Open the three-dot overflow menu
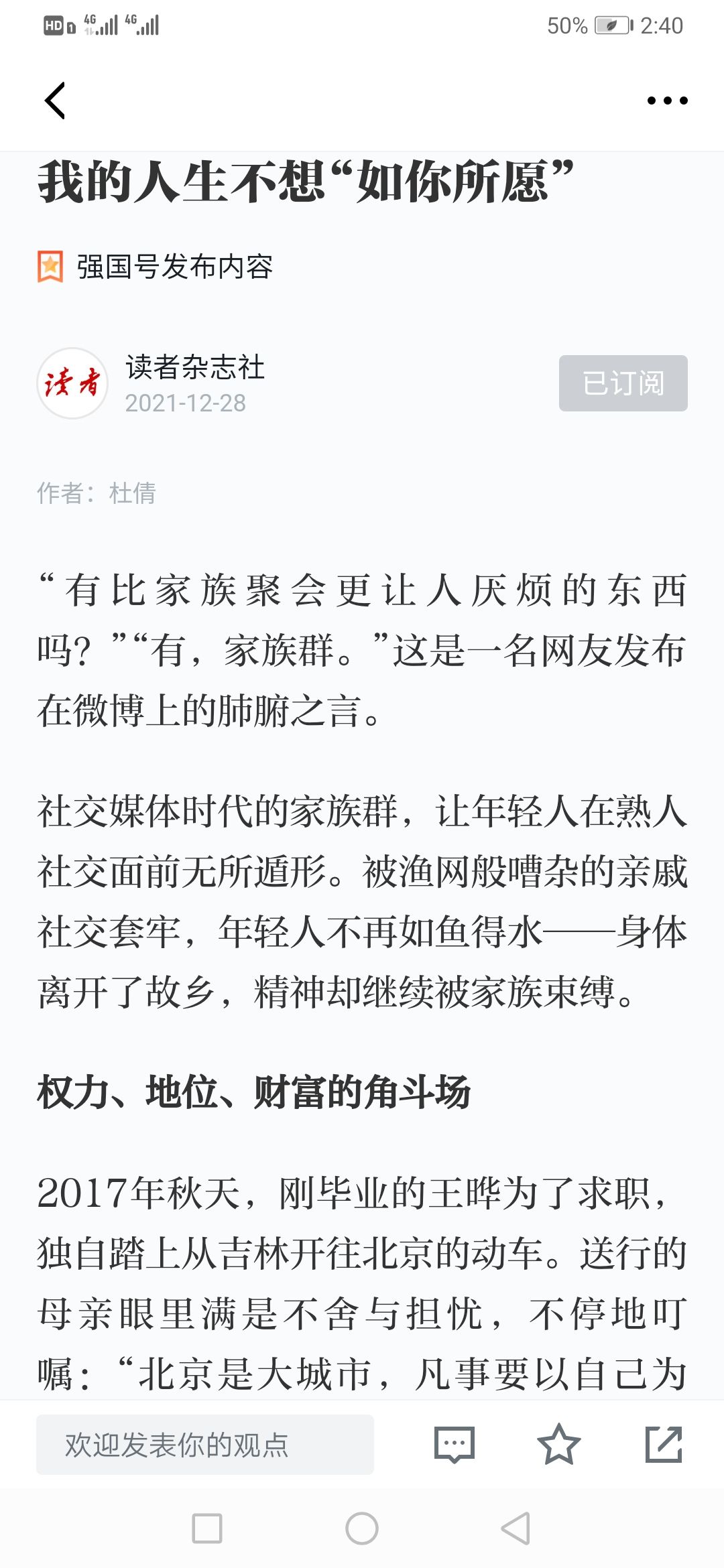This screenshot has height=1568, width=724. click(667, 101)
